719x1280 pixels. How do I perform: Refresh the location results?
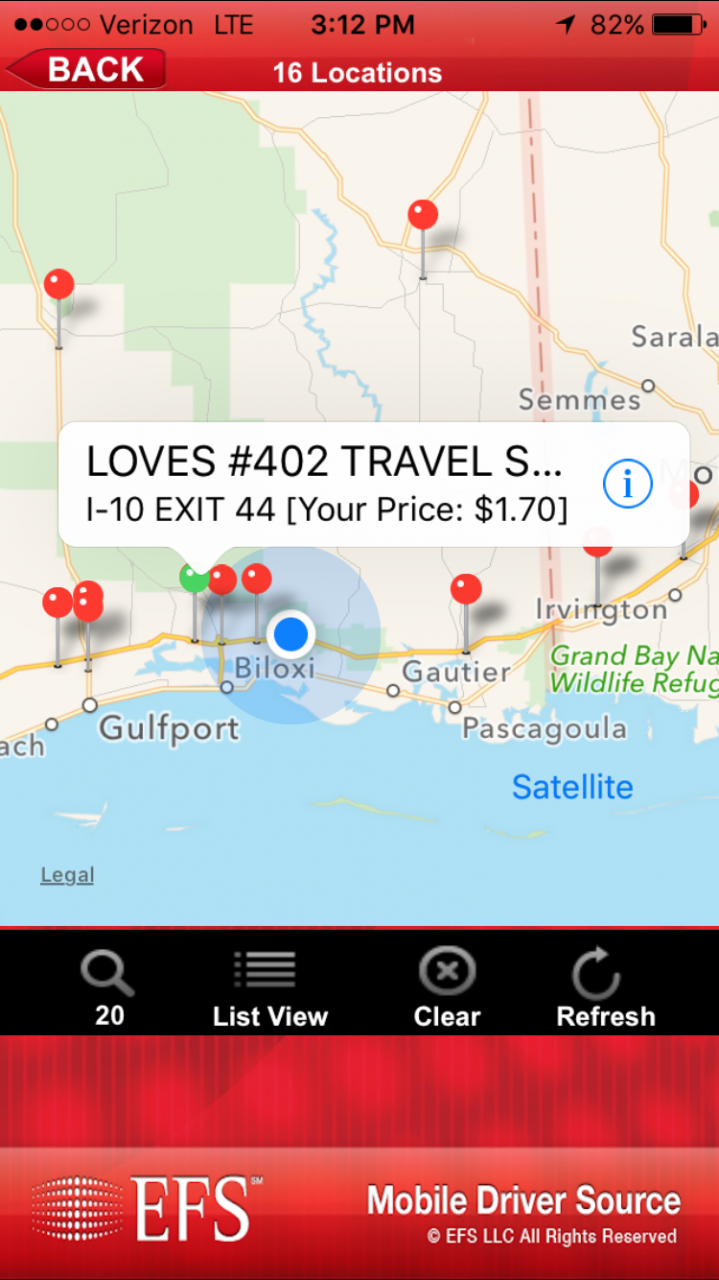tap(605, 988)
